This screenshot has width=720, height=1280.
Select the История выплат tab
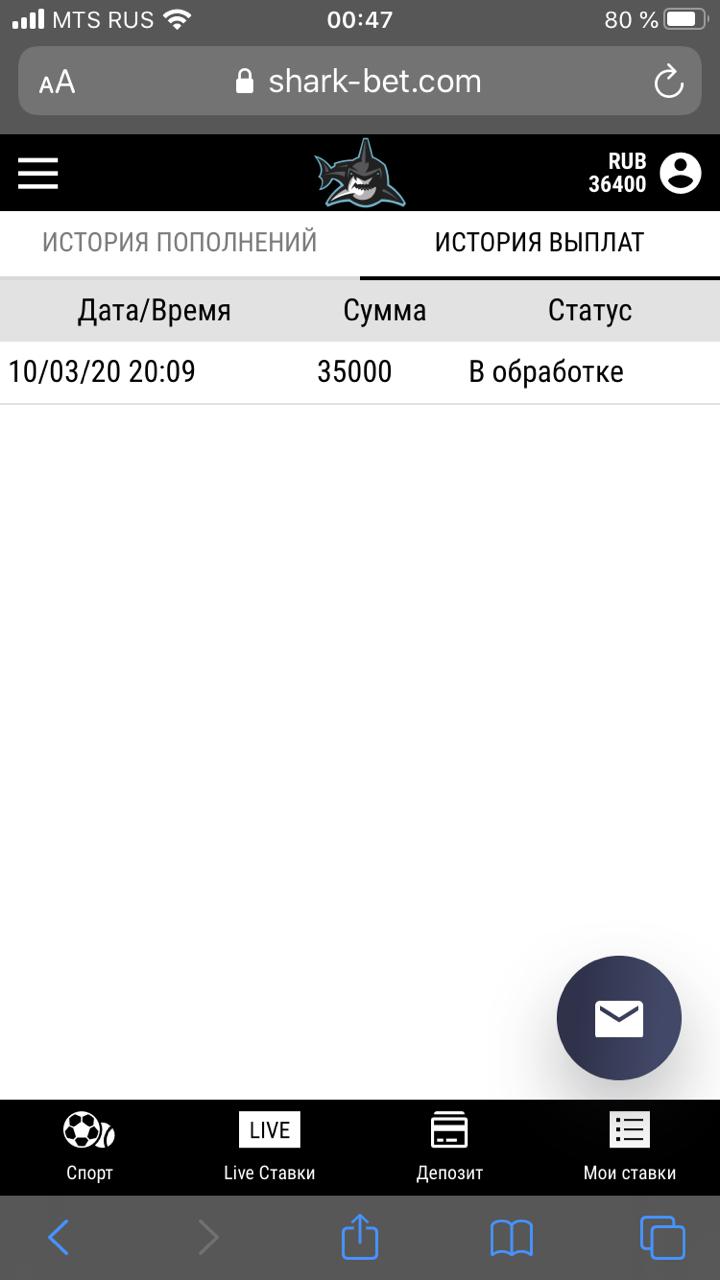539,242
